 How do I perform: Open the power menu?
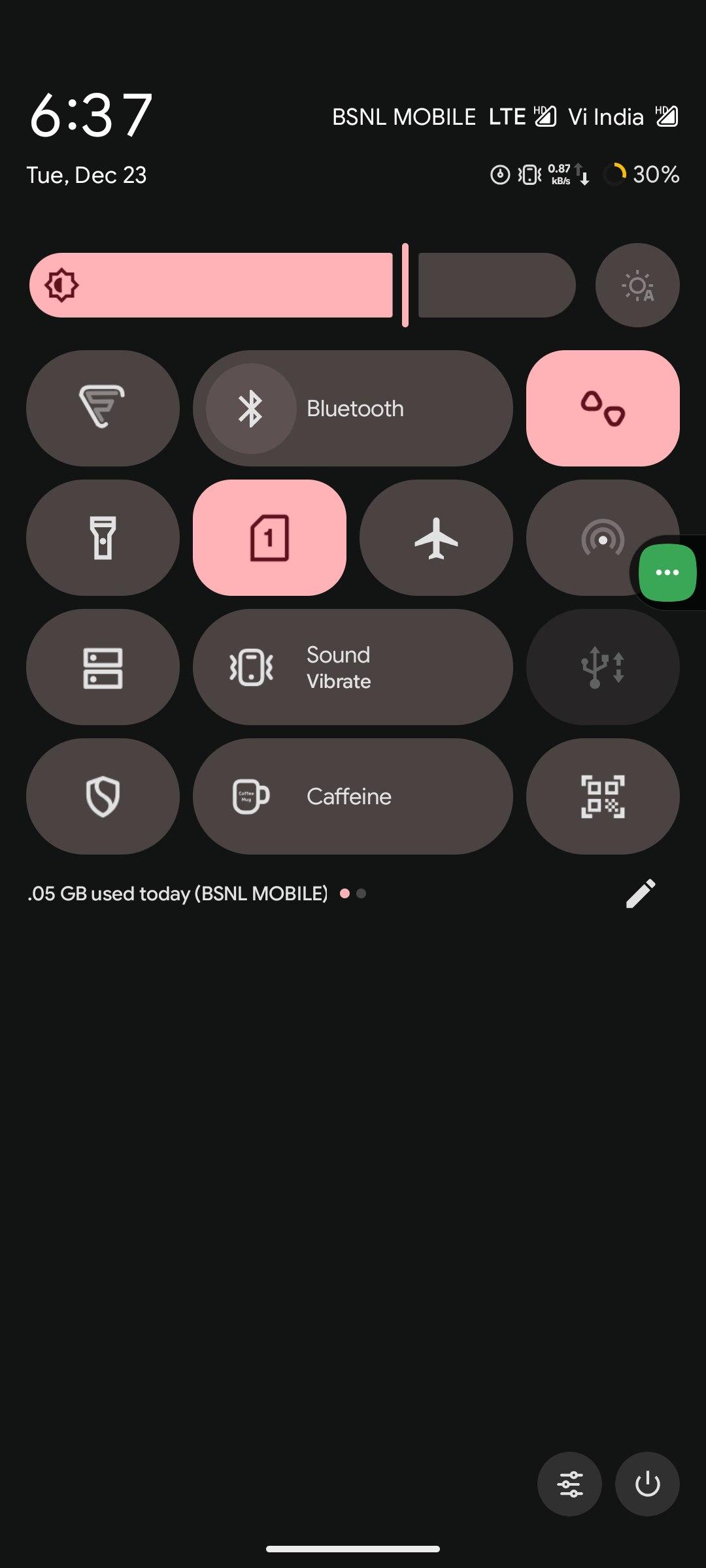pos(647,1484)
